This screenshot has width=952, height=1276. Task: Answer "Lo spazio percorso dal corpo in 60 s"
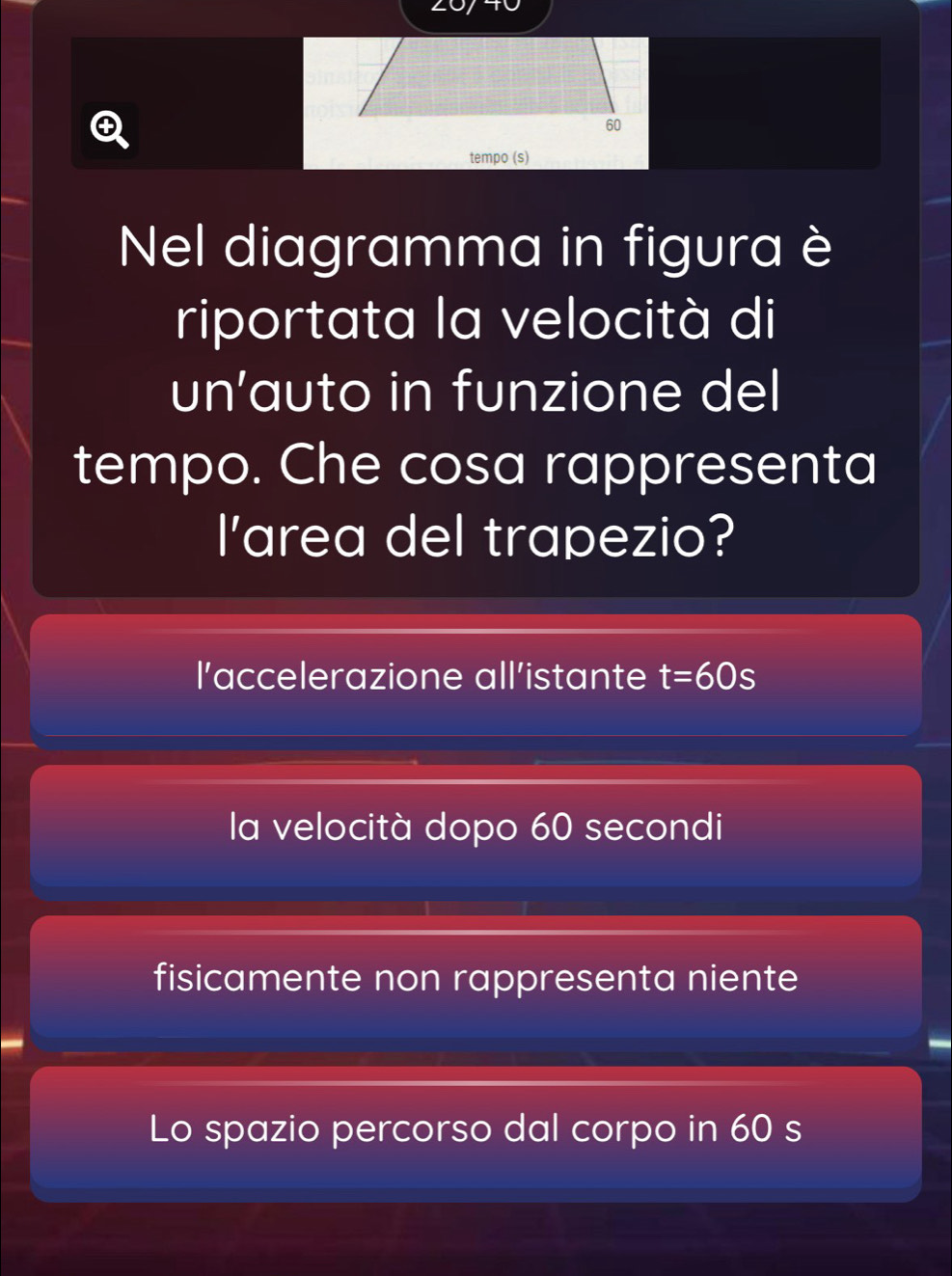(x=476, y=1128)
